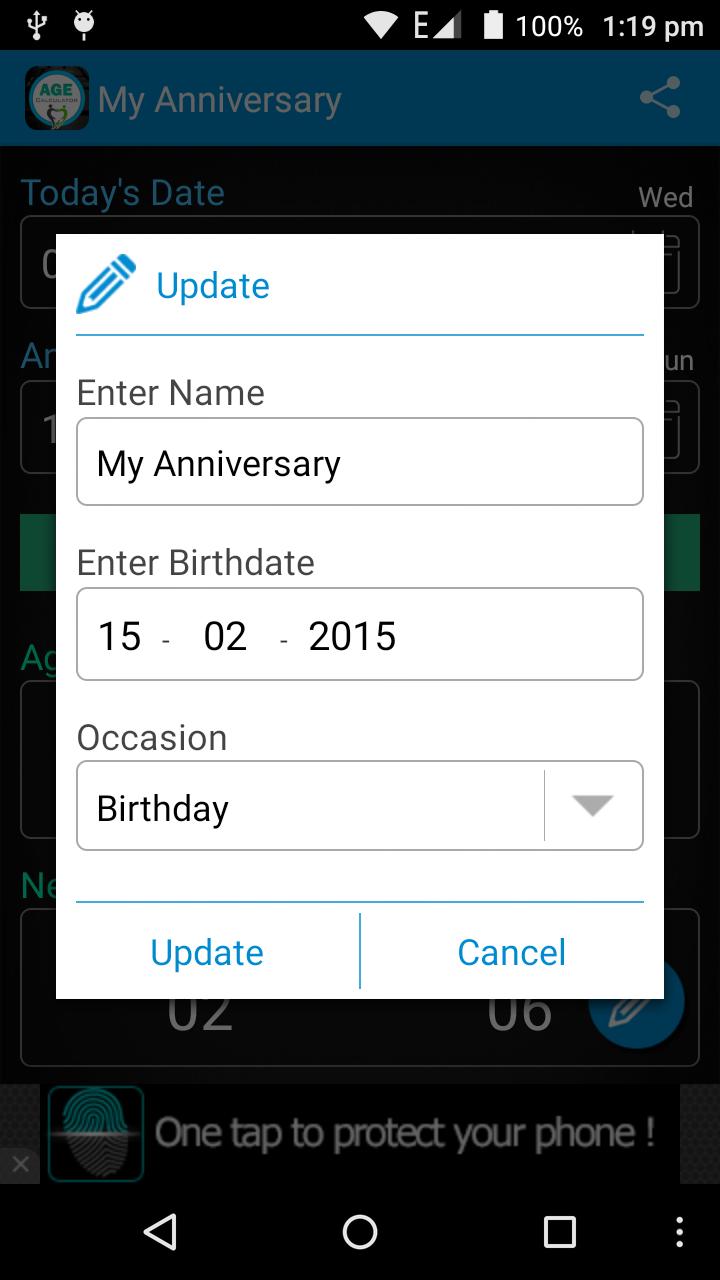Click the Age Calculator app logo
720x1280 pixels.
(56, 97)
